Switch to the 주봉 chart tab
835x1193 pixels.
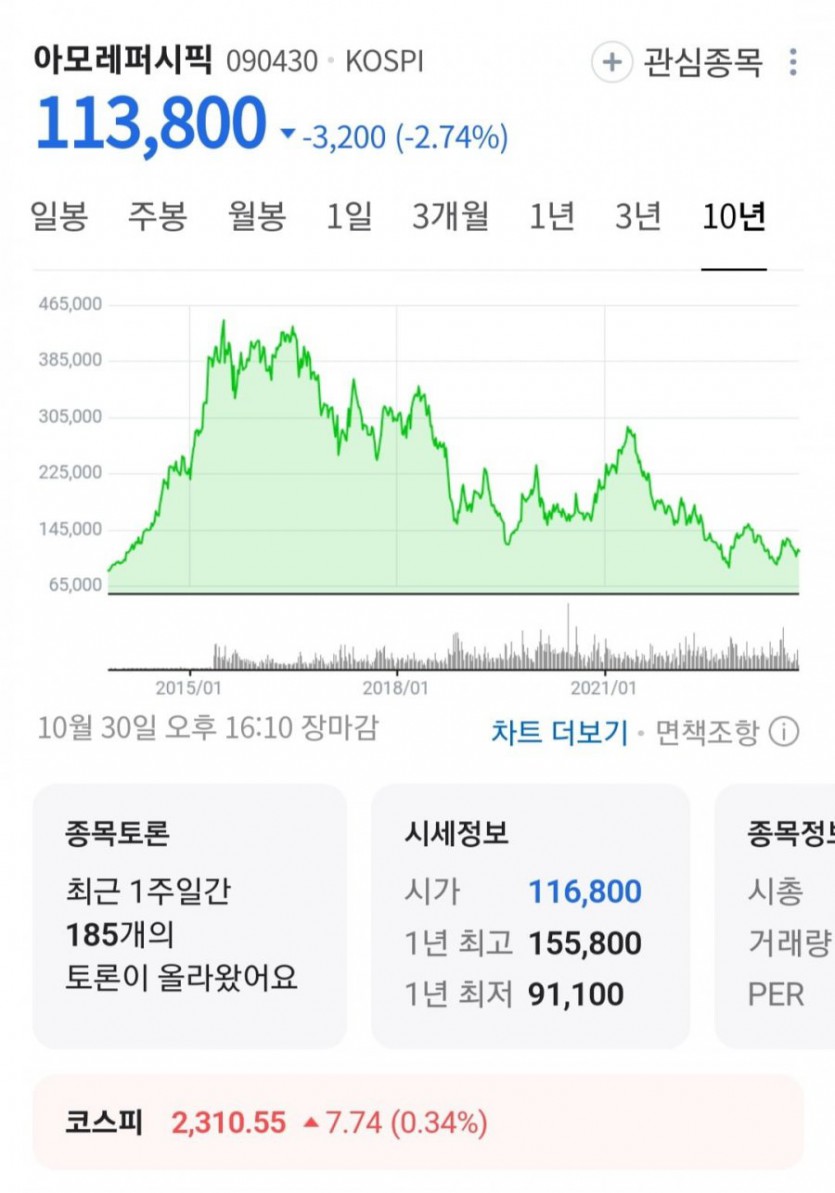tap(157, 216)
